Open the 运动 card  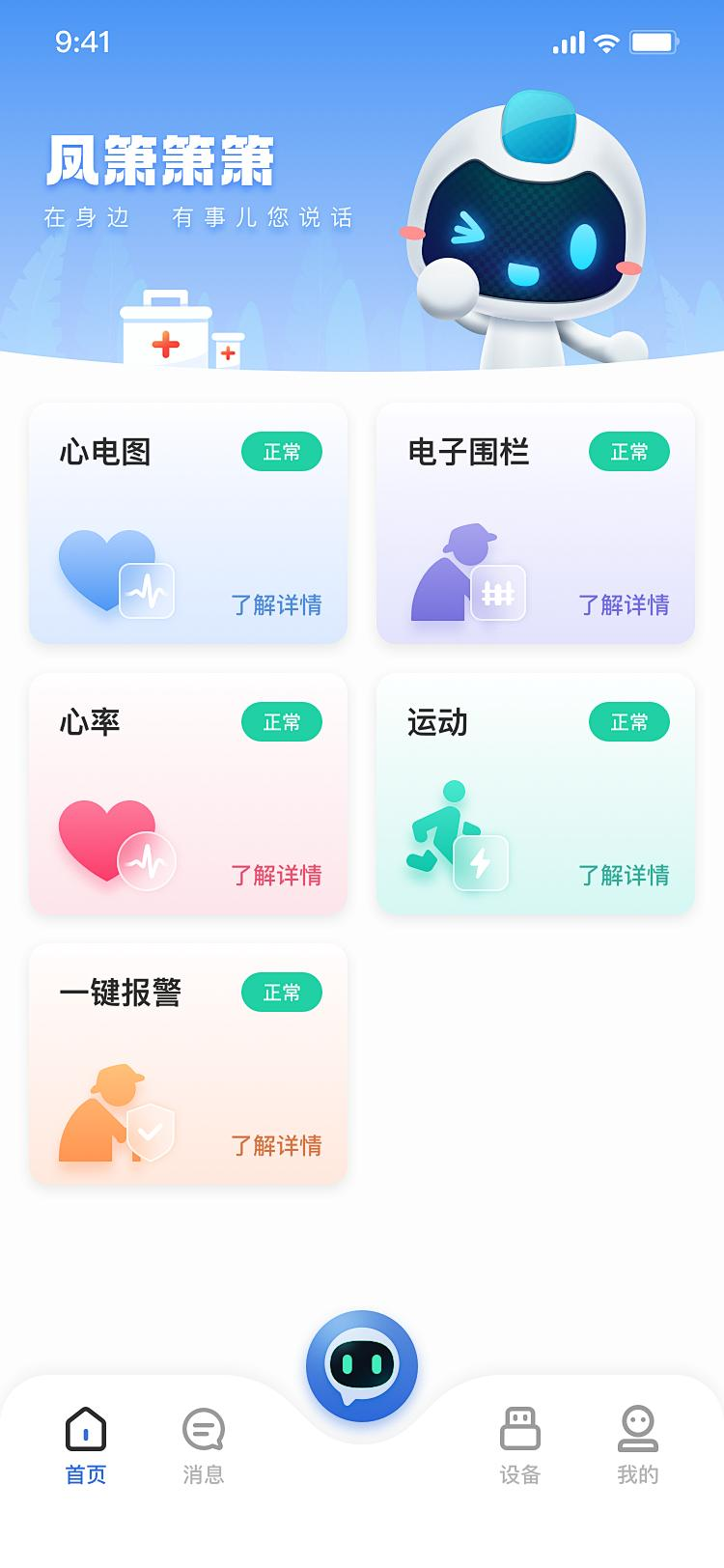(x=535, y=794)
